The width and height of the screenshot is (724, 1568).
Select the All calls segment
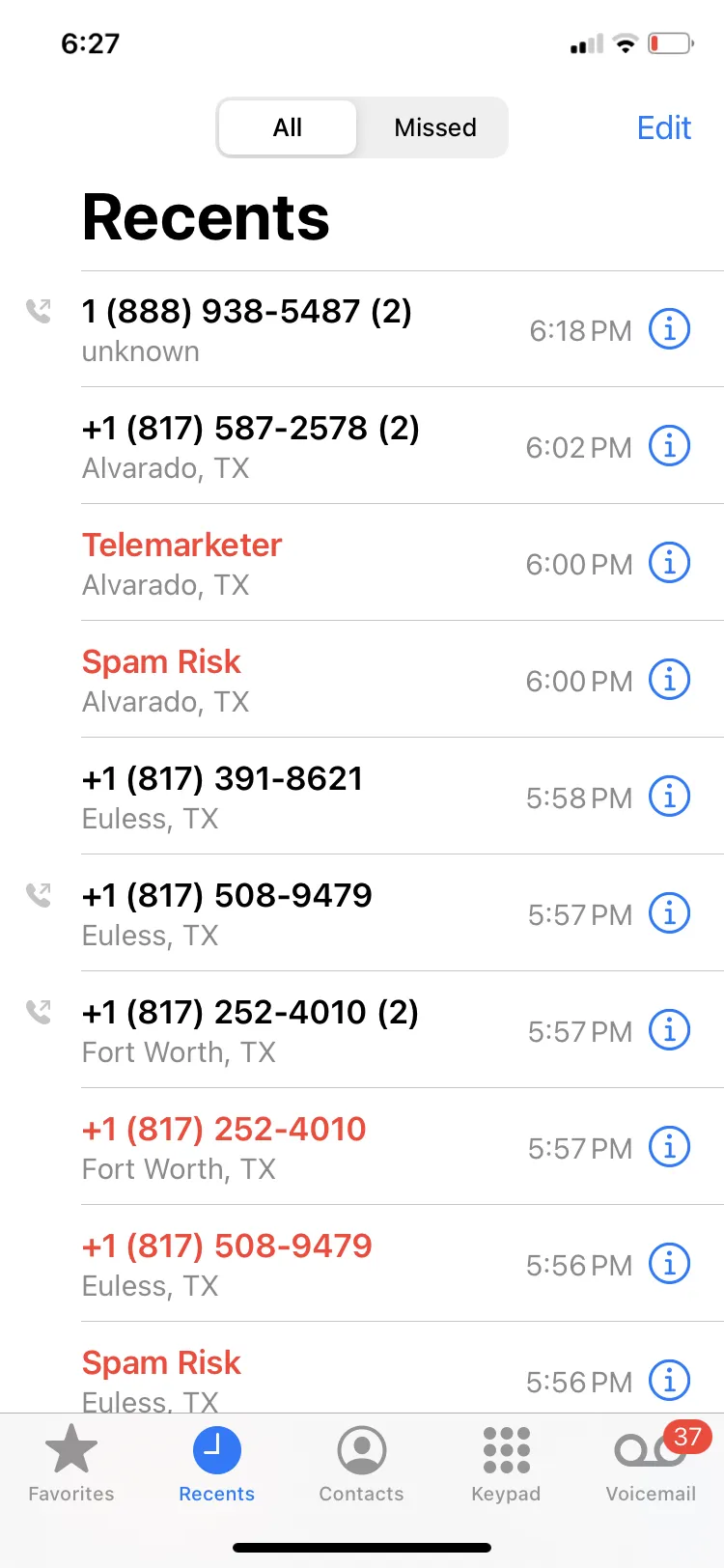(x=288, y=127)
